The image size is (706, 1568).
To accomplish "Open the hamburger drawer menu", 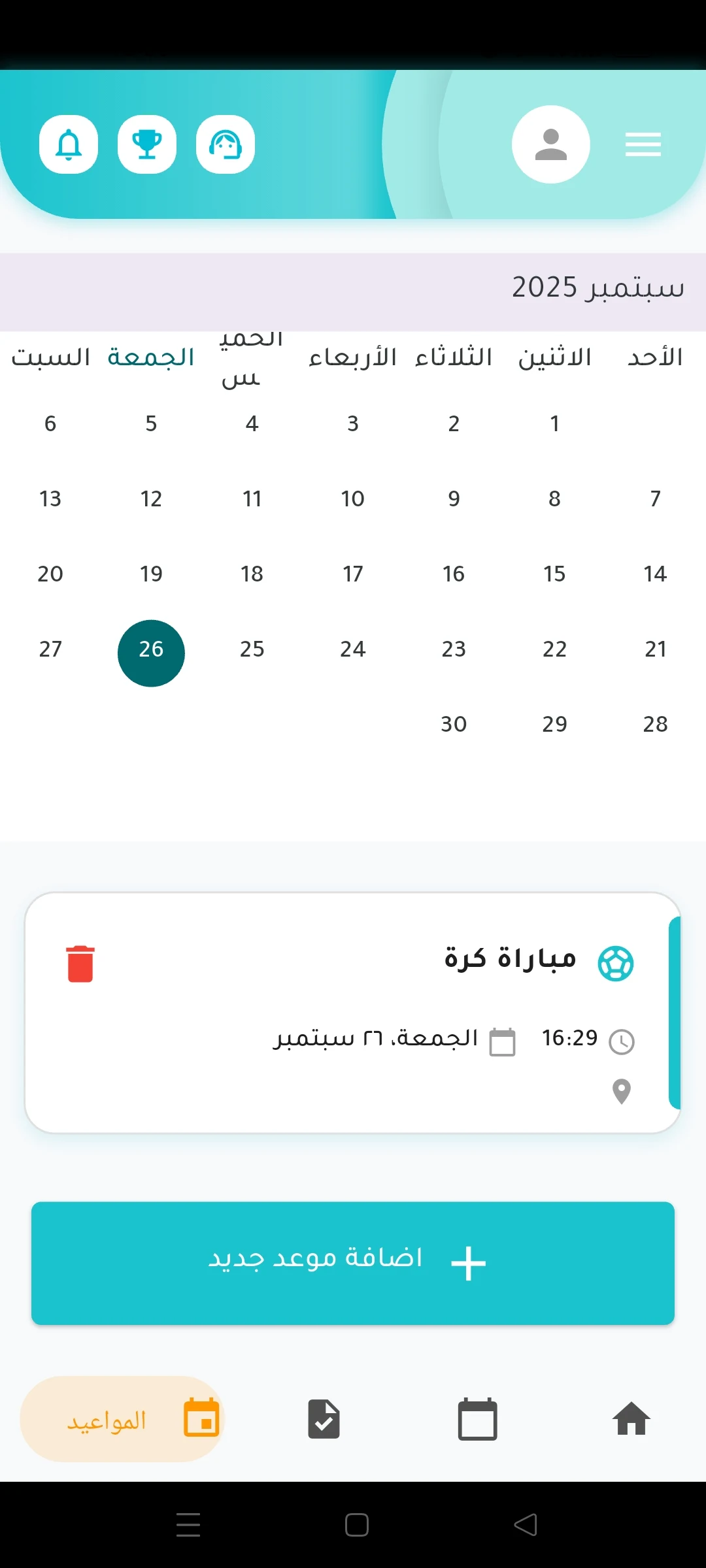I will pyautogui.click(x=643, y=144).
